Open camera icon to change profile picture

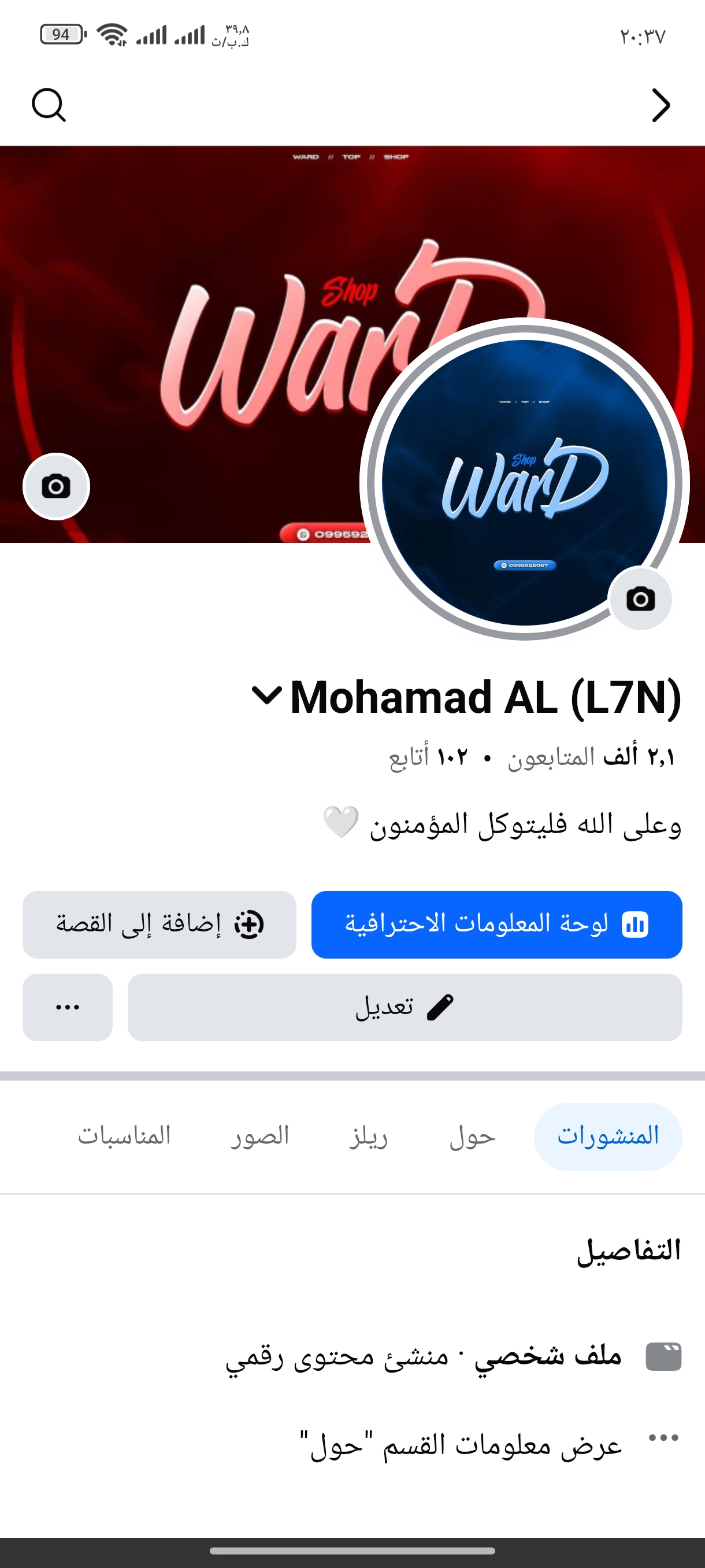641,599
